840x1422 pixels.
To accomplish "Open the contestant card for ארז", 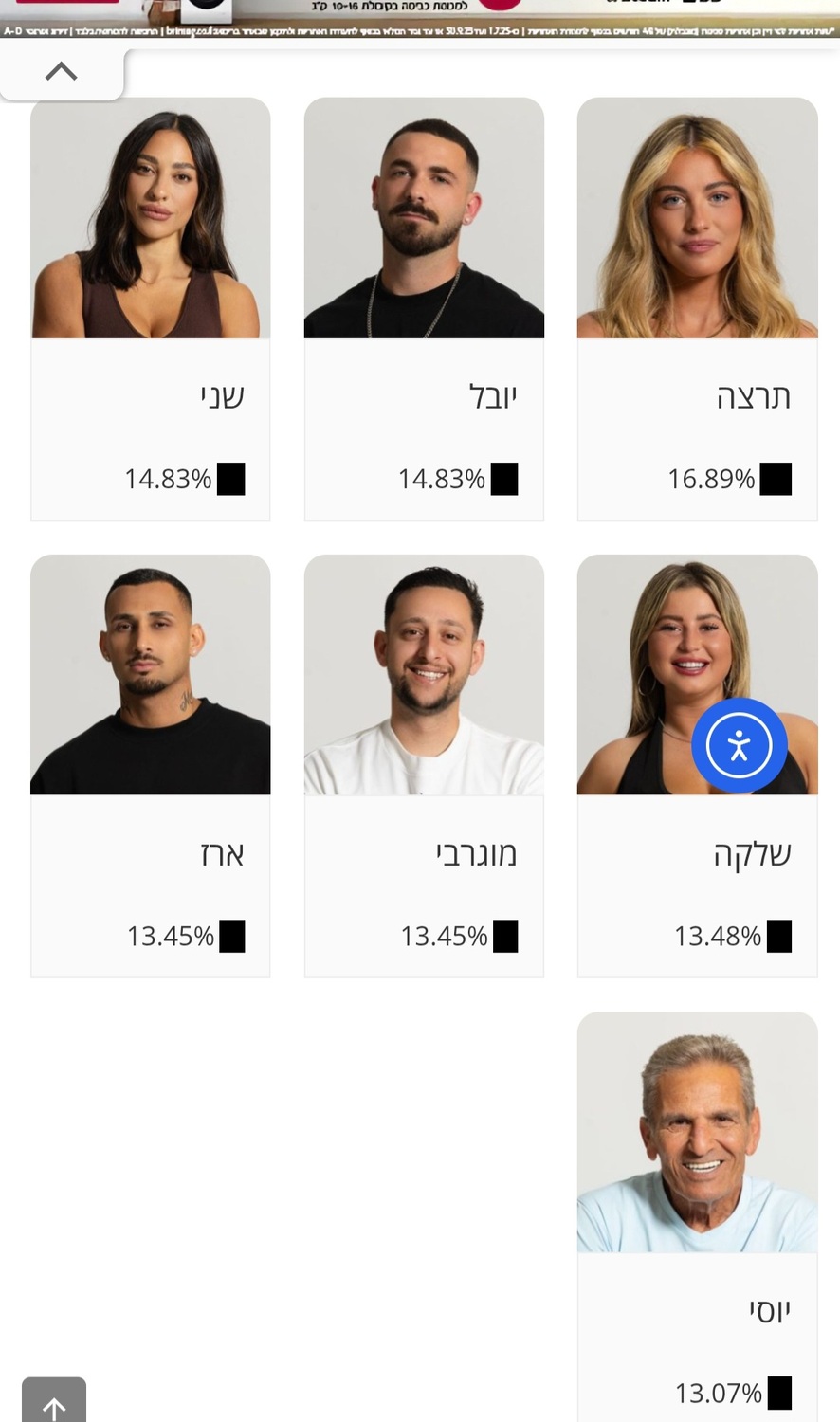I will (151, 765).
